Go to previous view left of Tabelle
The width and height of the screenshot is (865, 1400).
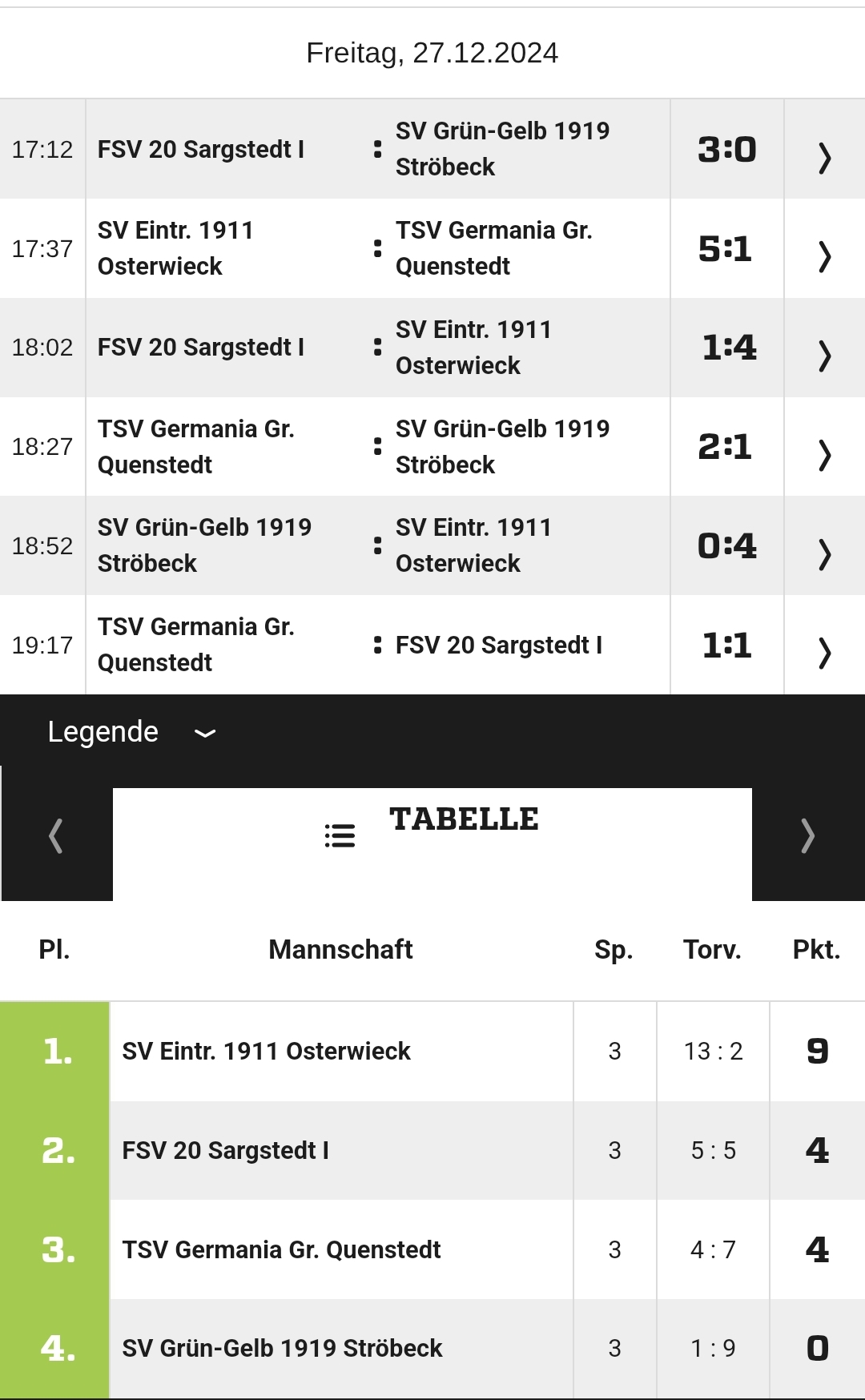[56, 836]
